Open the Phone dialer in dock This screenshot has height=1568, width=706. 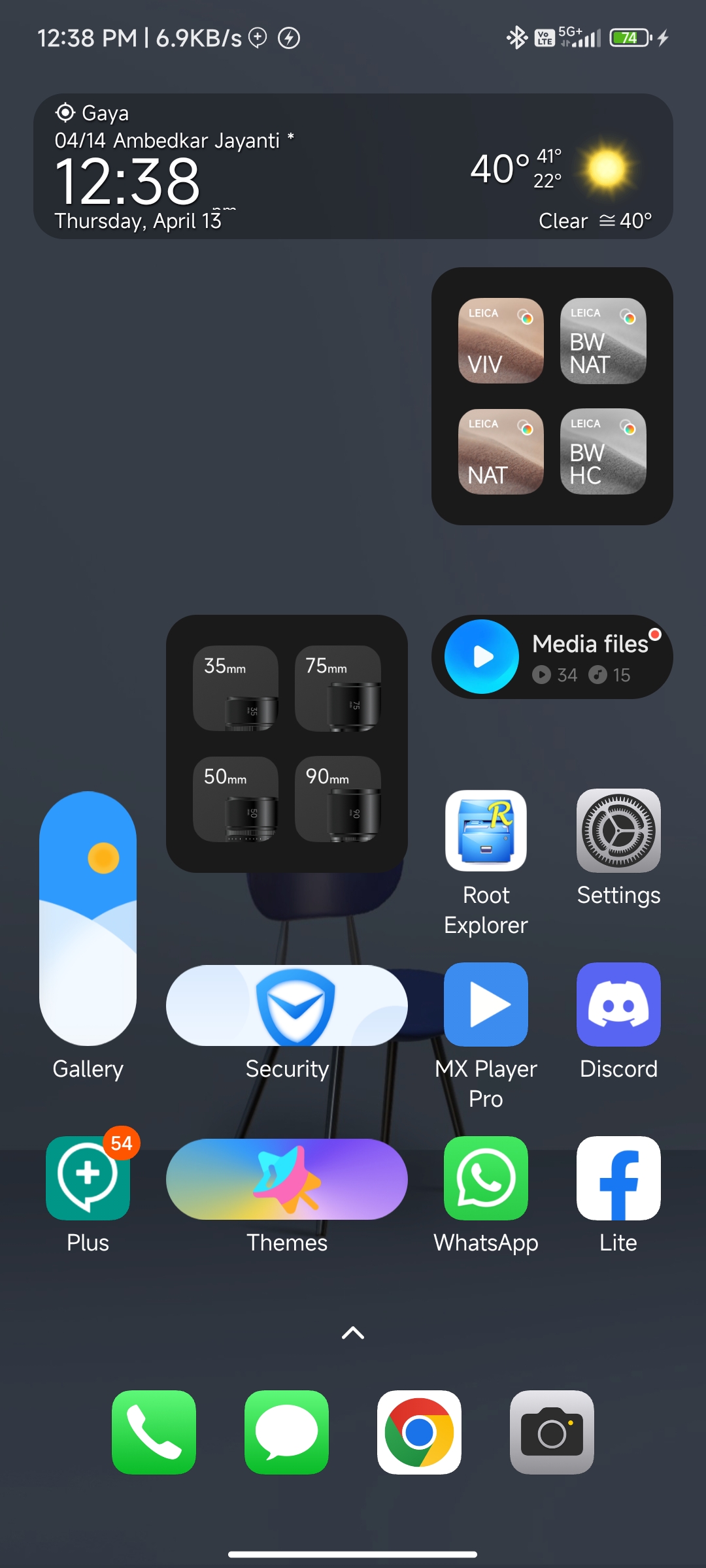pos(154,1432)
